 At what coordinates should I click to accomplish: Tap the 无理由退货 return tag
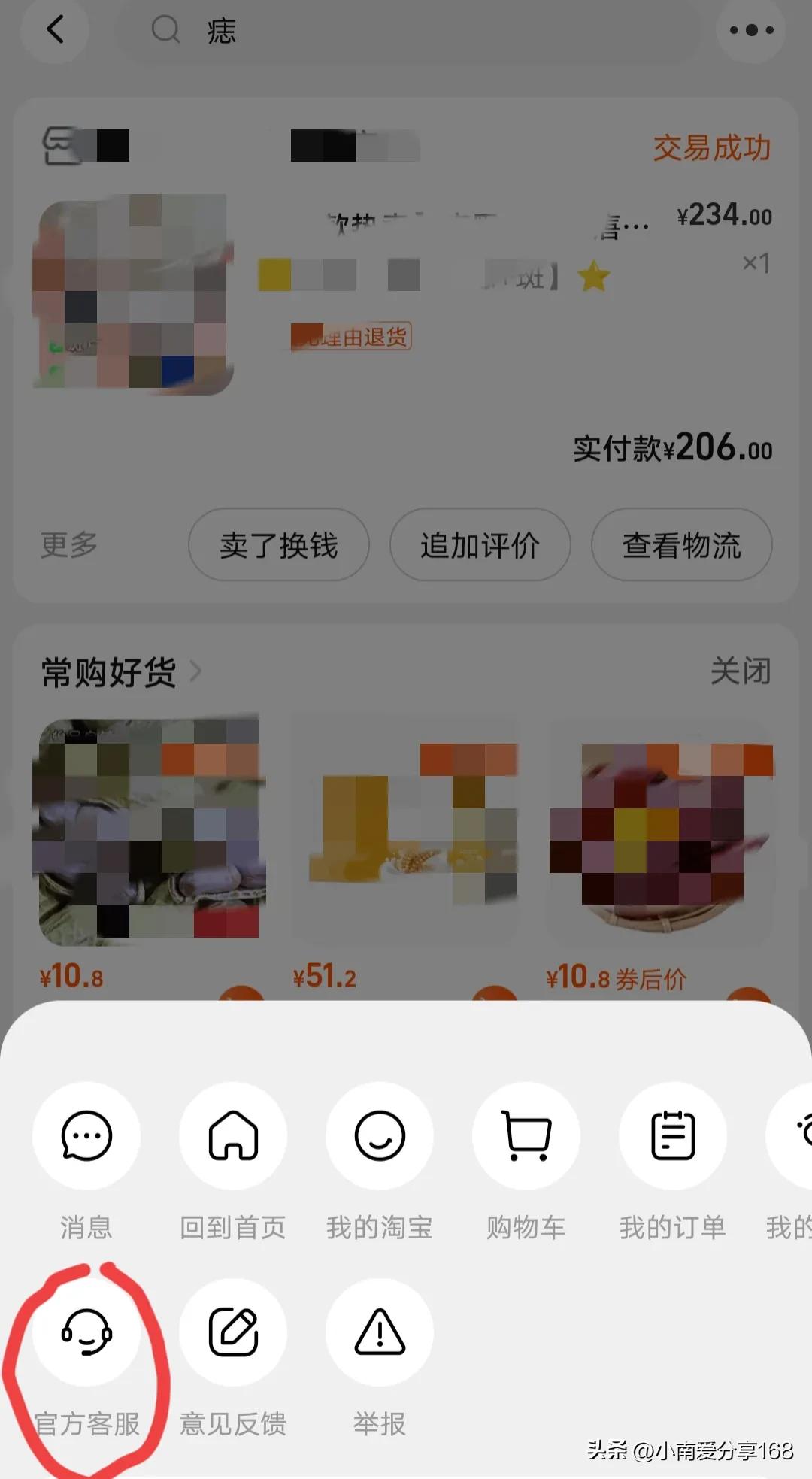pos(350,337)
